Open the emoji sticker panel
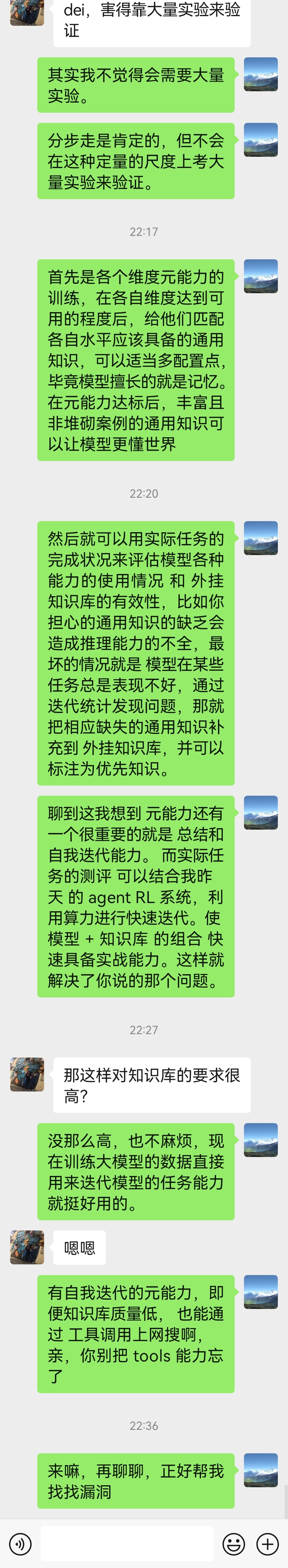288x1568 pixels. click(x=234, y=1544)
